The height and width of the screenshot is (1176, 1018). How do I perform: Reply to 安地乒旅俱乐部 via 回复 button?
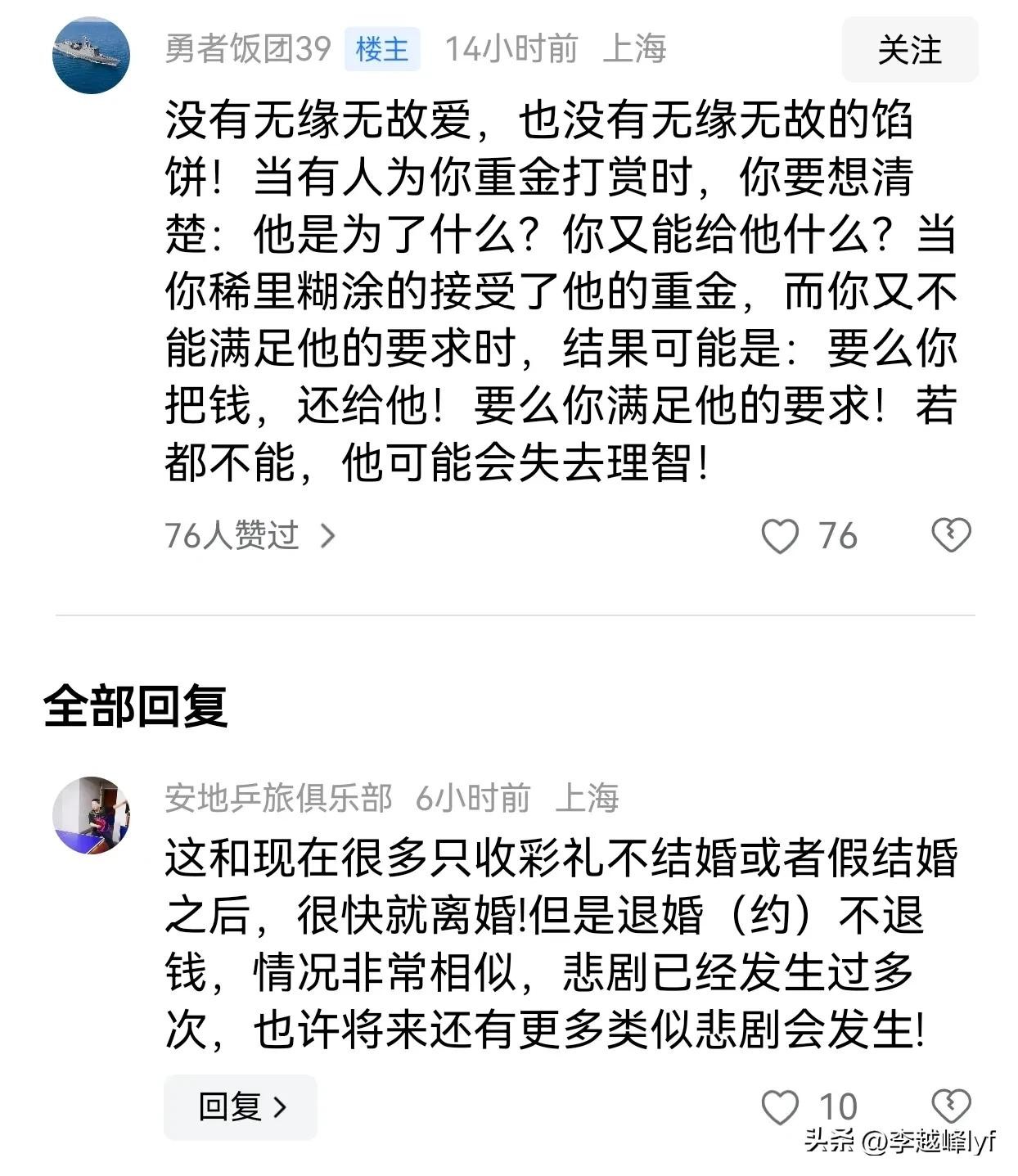point(241,1106)
